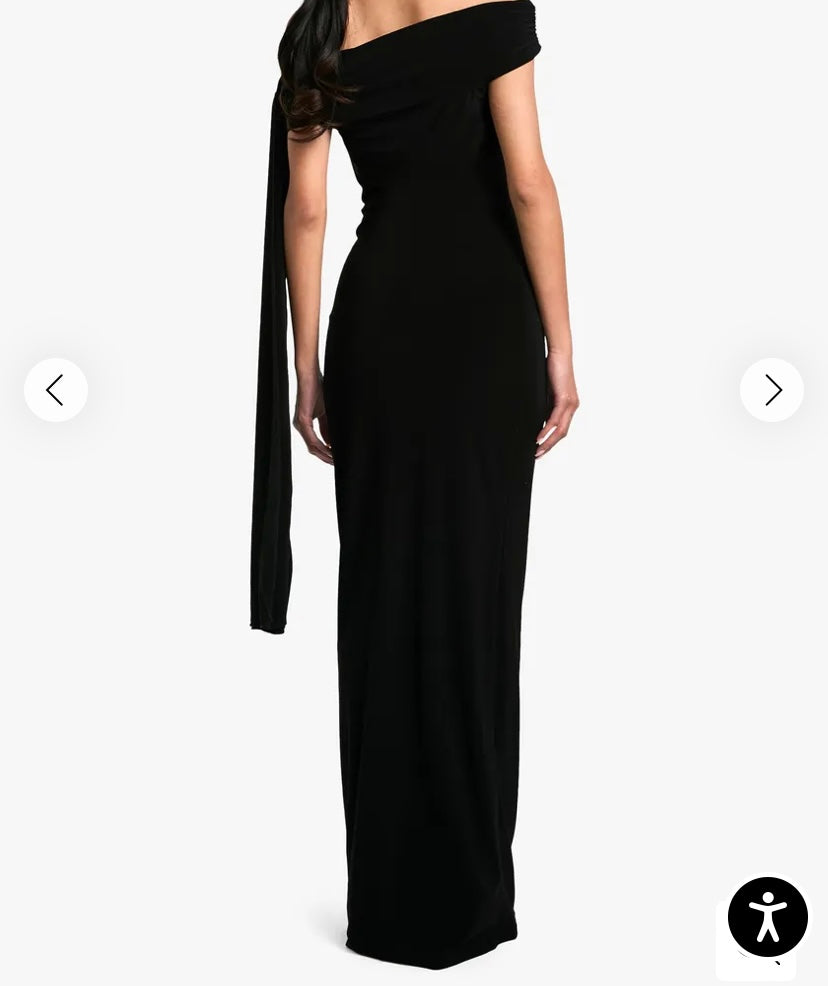Open the accessibility options button

click(x=767, y=917)
